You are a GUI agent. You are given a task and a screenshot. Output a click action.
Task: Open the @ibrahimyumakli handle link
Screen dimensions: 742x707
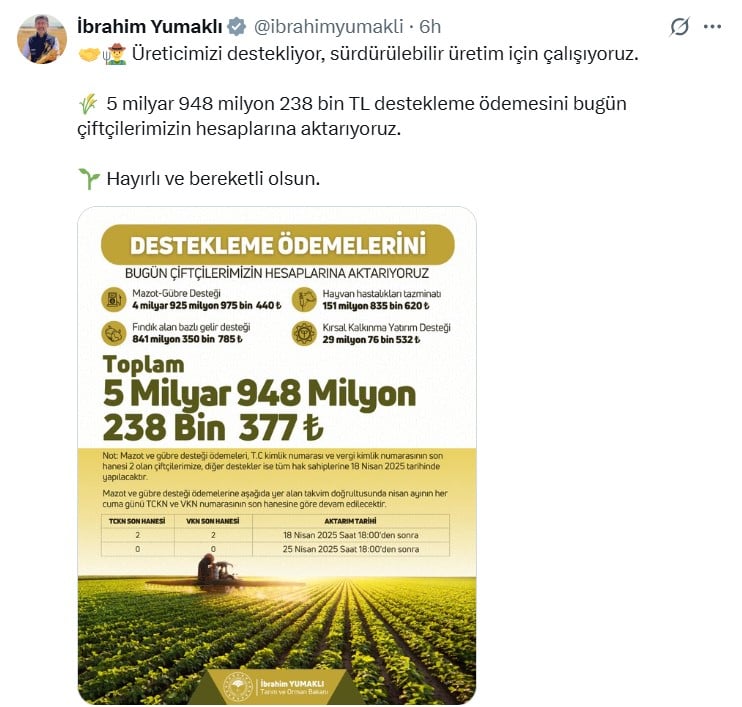coord(333,26)
